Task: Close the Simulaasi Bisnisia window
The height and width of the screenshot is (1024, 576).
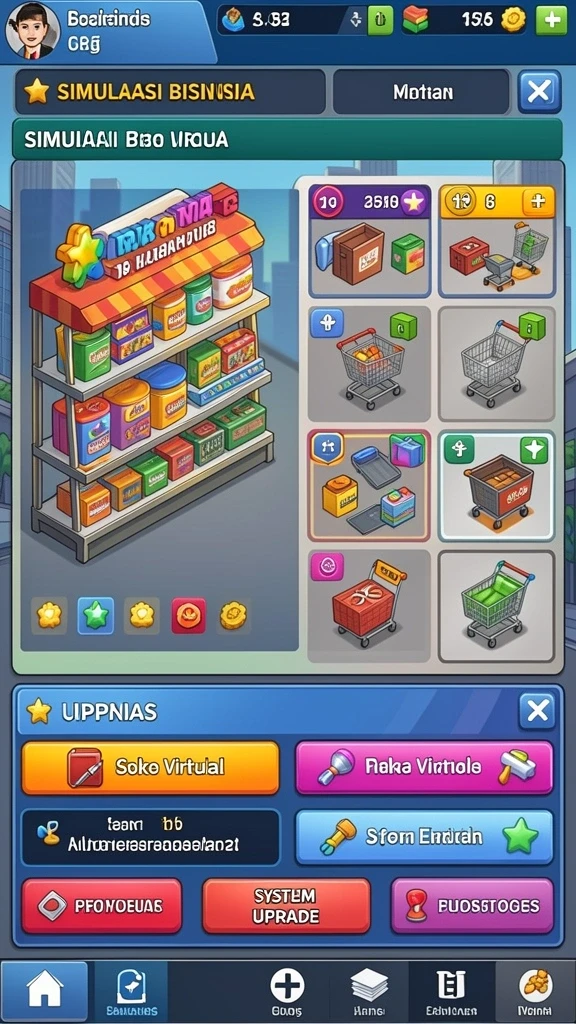Action: coord(539,92)
